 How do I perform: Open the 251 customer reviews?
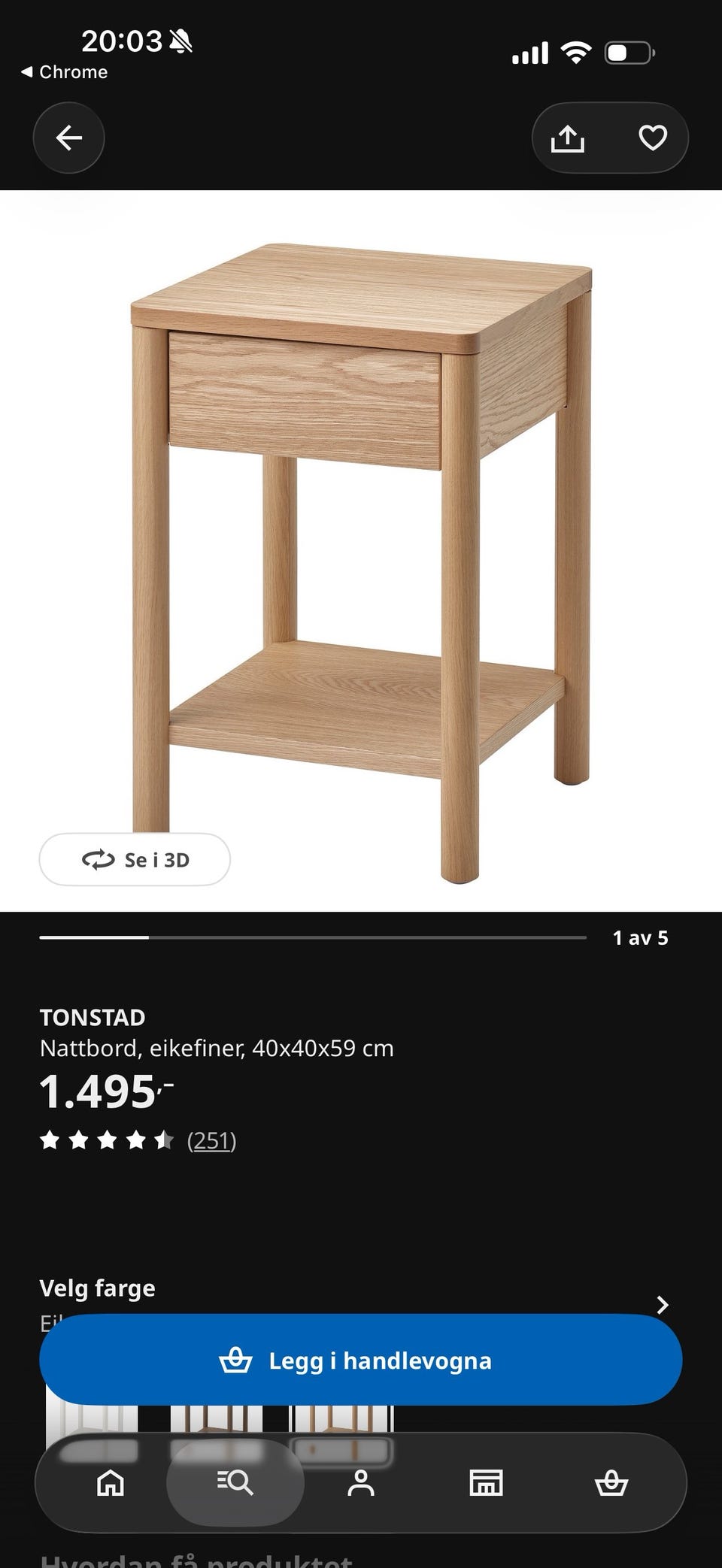(211, 1140)
